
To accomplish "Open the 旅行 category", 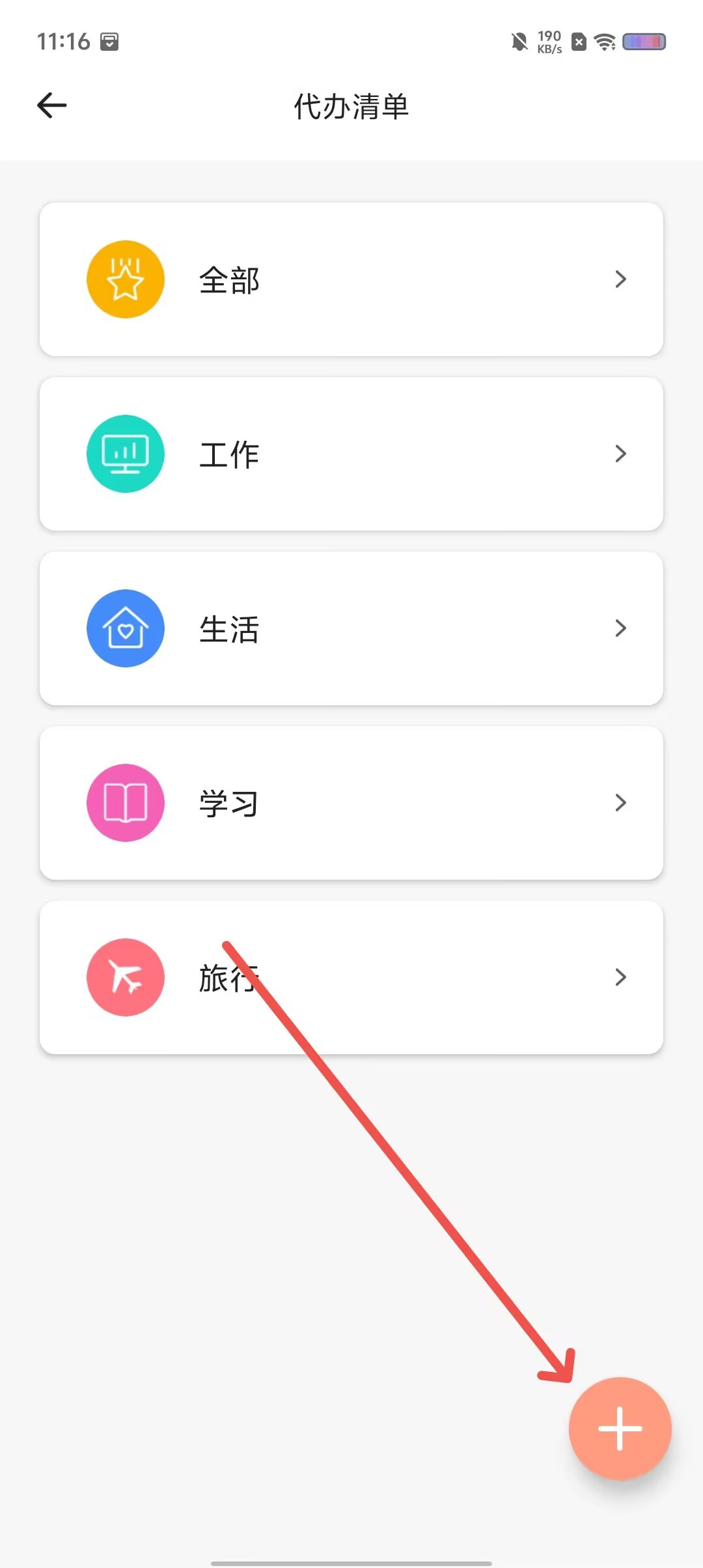I will tap(351, 977).
